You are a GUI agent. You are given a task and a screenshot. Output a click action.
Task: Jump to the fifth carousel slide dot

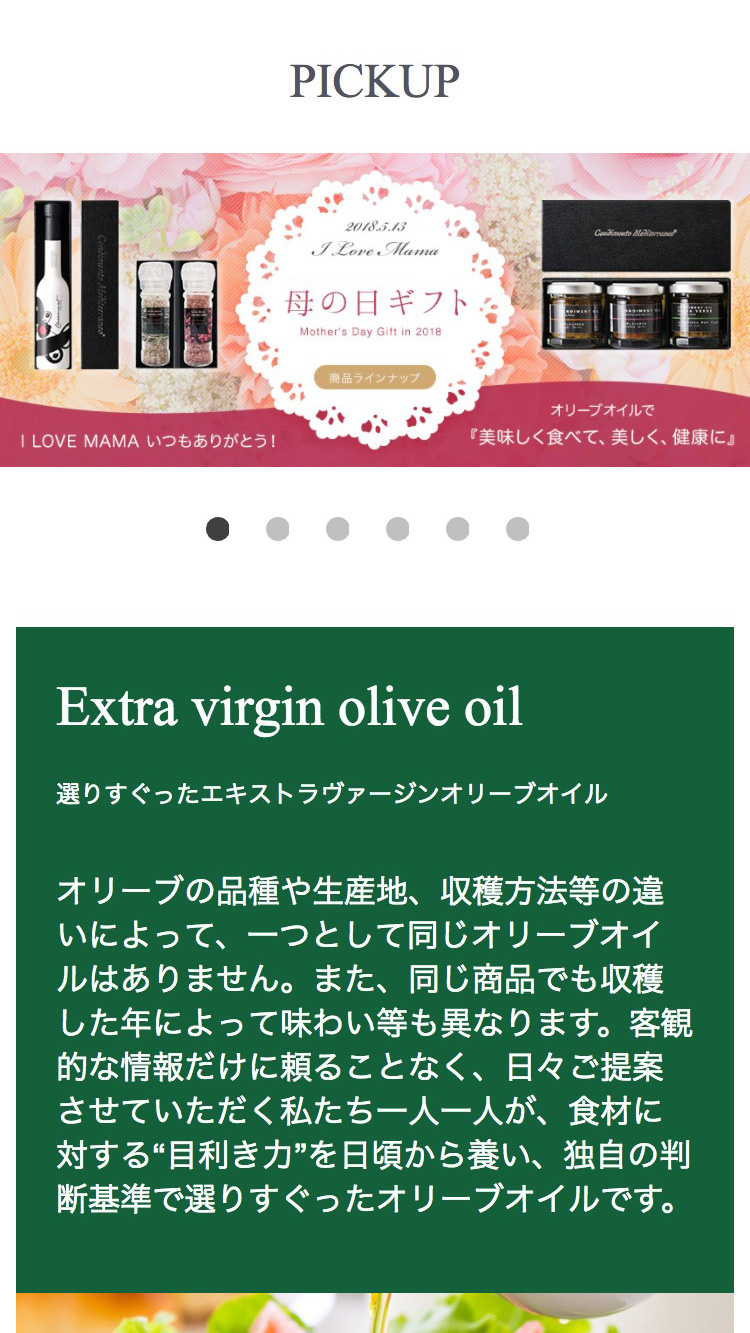click(x=457, y=529)
